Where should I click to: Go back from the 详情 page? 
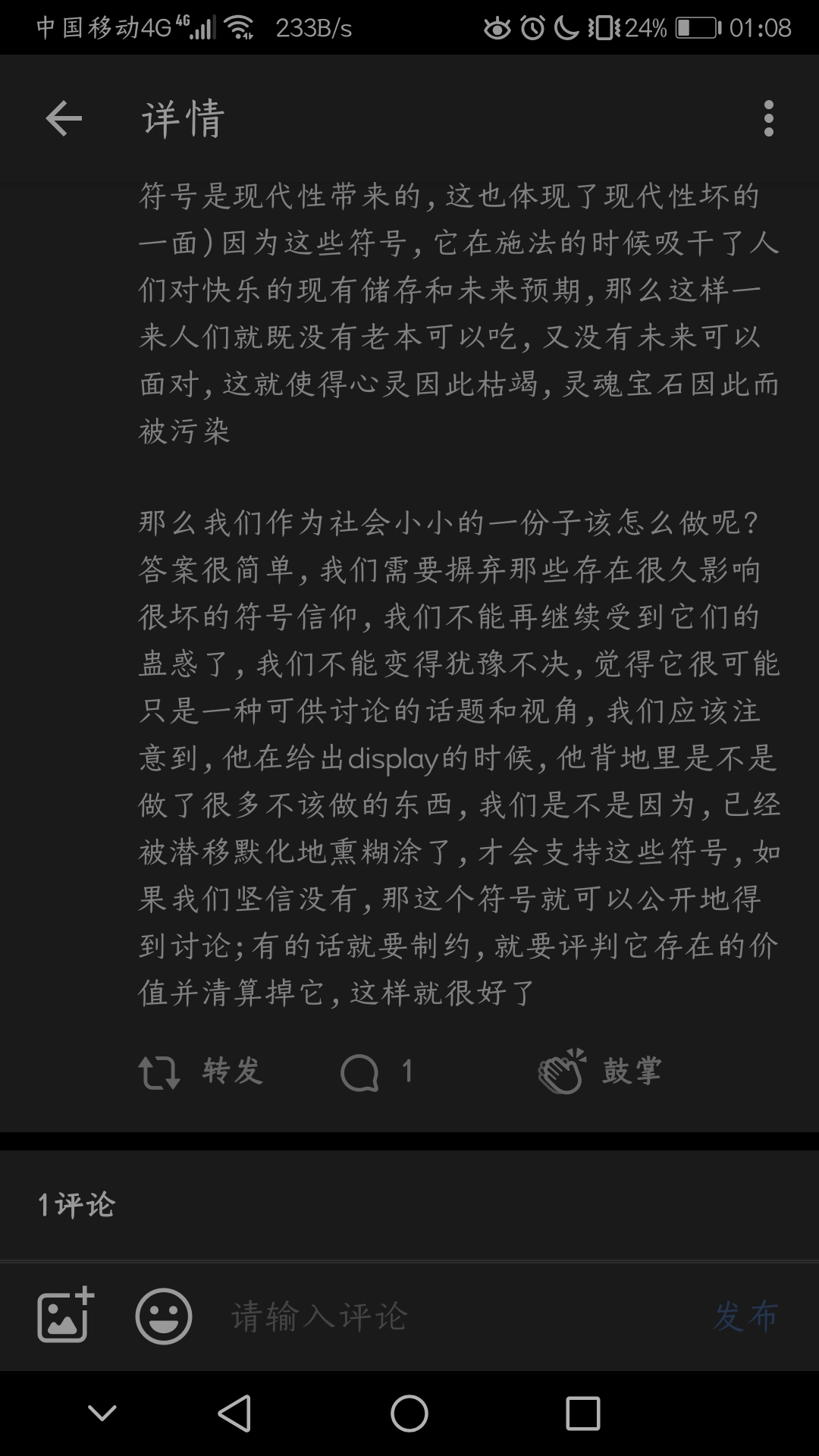[64, 119]
